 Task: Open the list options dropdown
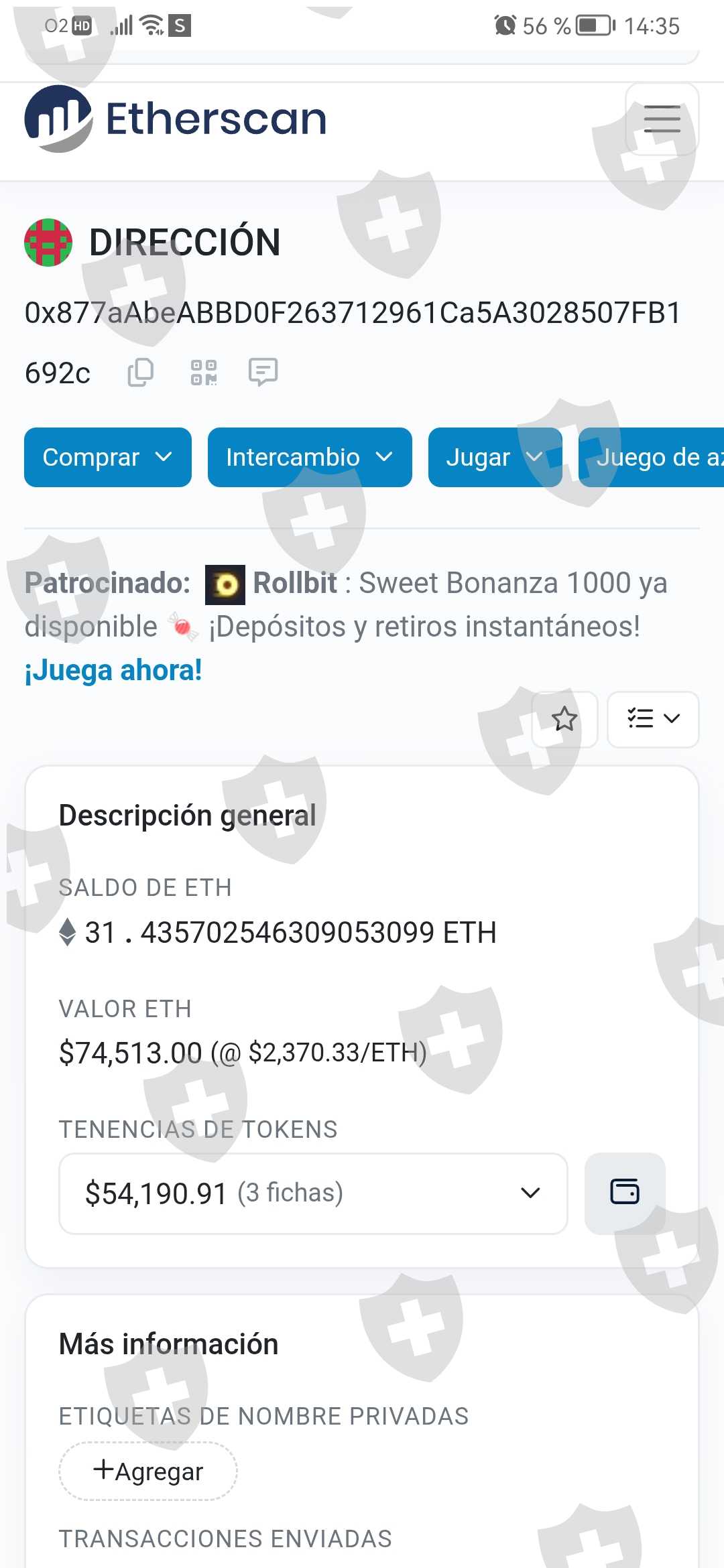pyautogui.click(x=653, y=719)
